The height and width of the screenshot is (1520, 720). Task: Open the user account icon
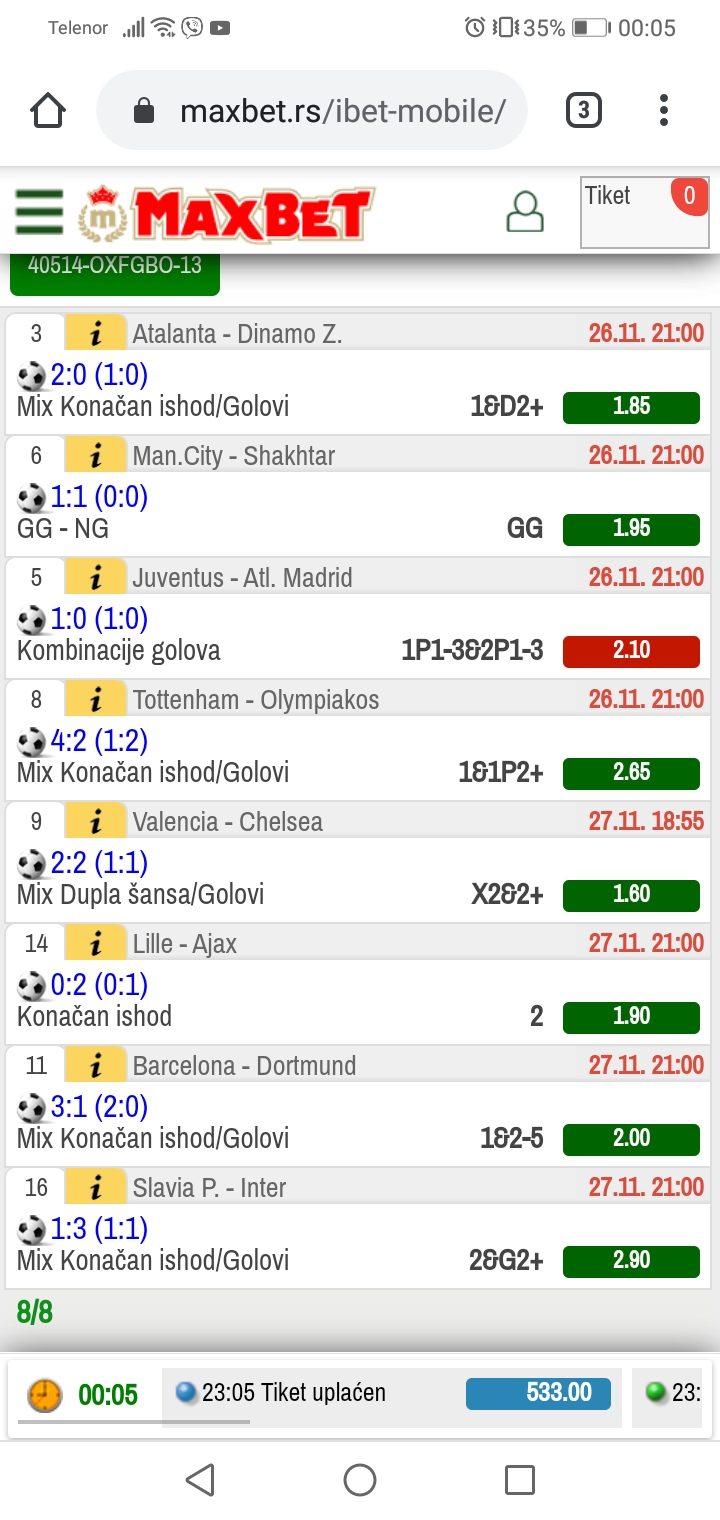pyautogui.click(x=525, y=211)
